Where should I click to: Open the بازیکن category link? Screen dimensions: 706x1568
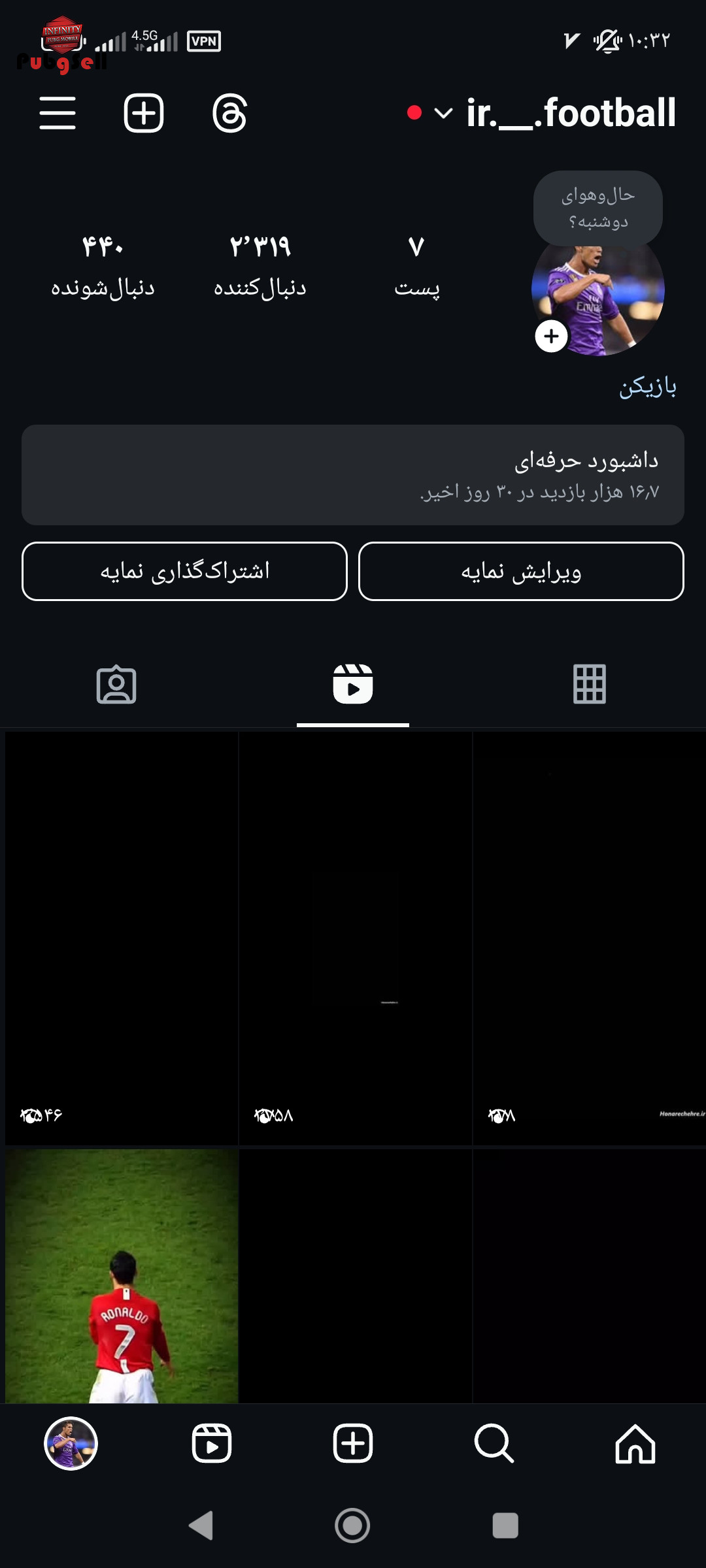tap(647, 386)
